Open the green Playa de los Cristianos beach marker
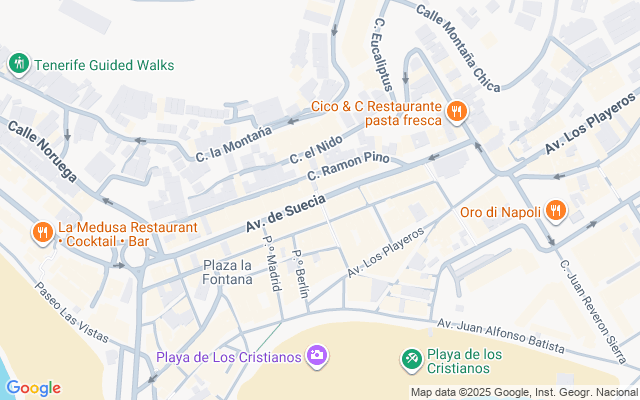This screenshot has height=400, width=640. tap(411, 358)
